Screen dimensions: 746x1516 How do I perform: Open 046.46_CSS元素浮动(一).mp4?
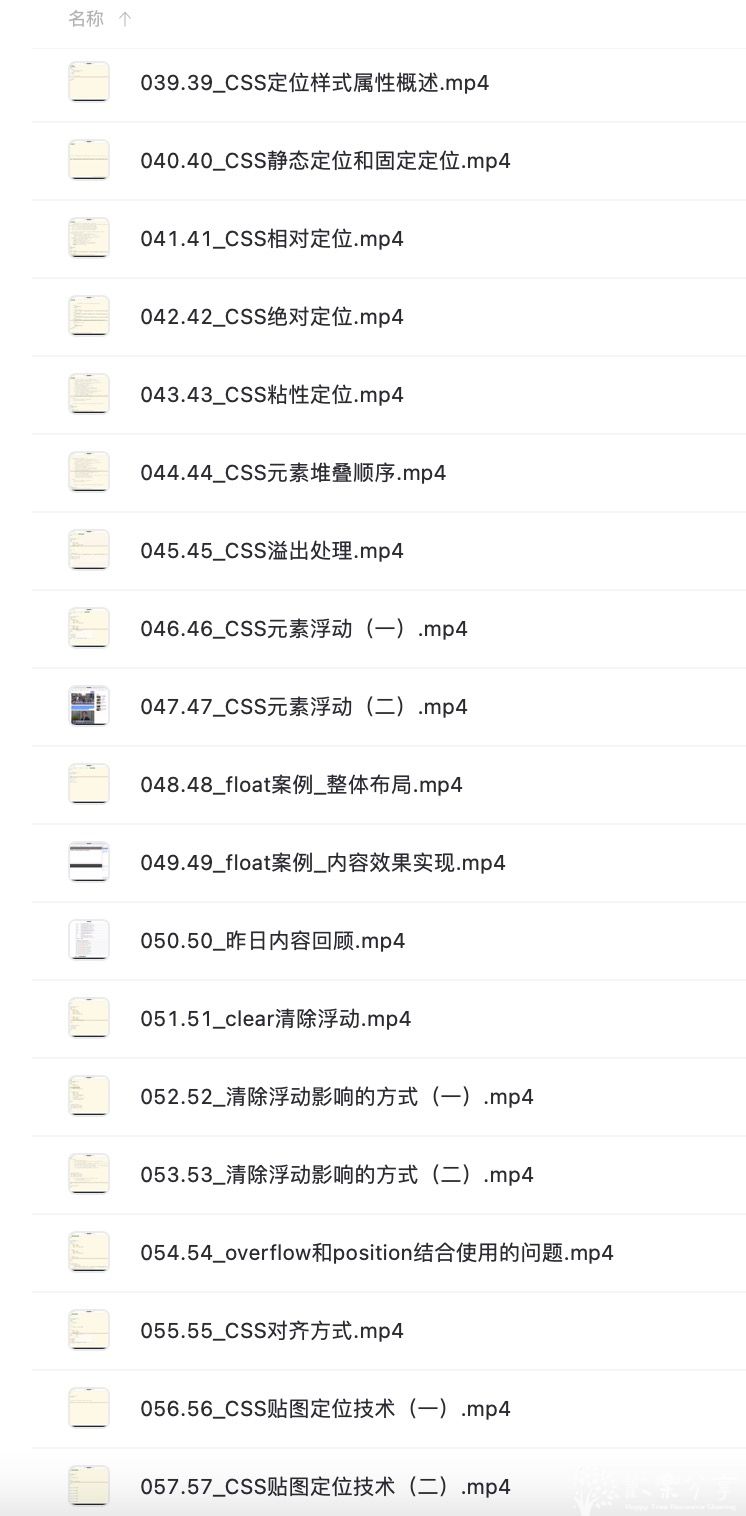tap(303, 629)
